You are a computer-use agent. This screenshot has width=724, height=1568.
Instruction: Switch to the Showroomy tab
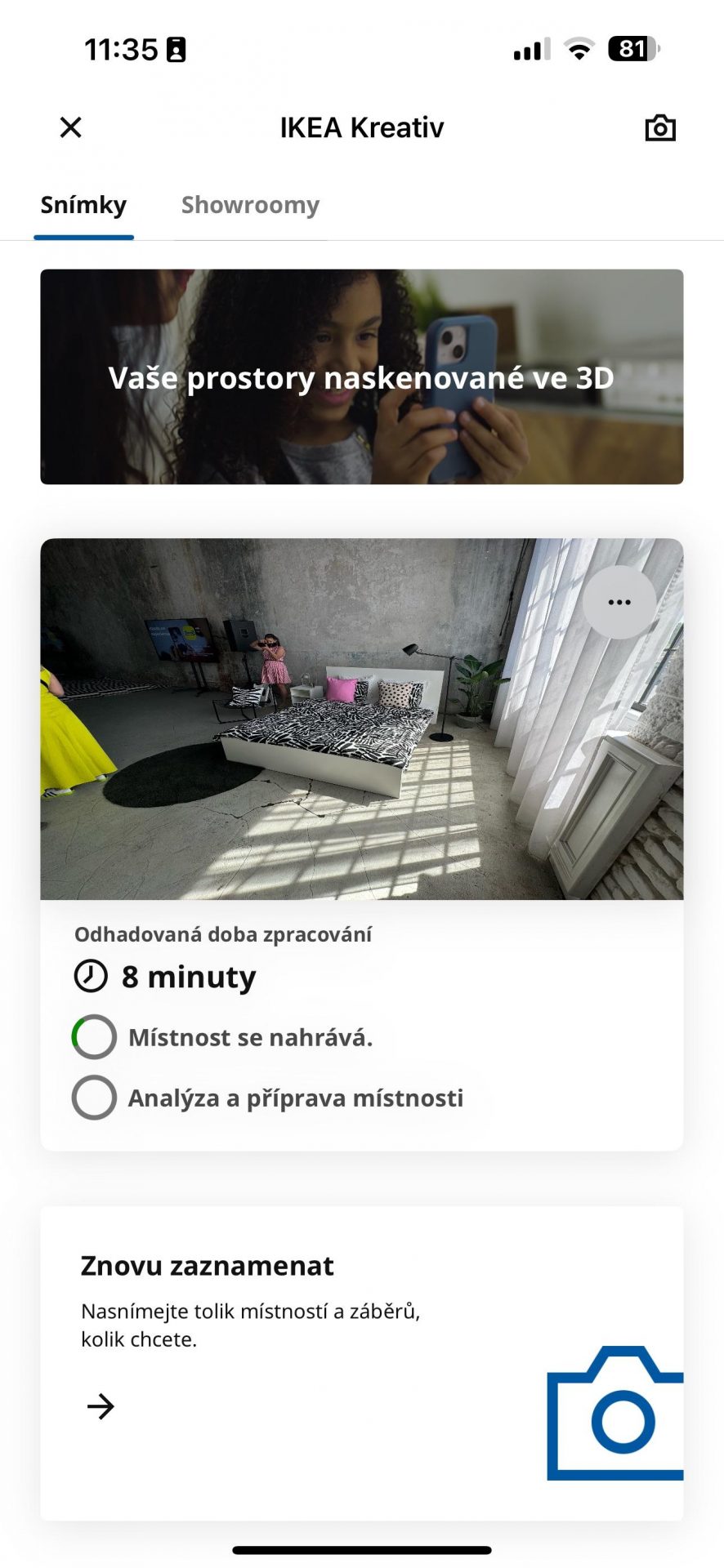click(x=250, y=205)
